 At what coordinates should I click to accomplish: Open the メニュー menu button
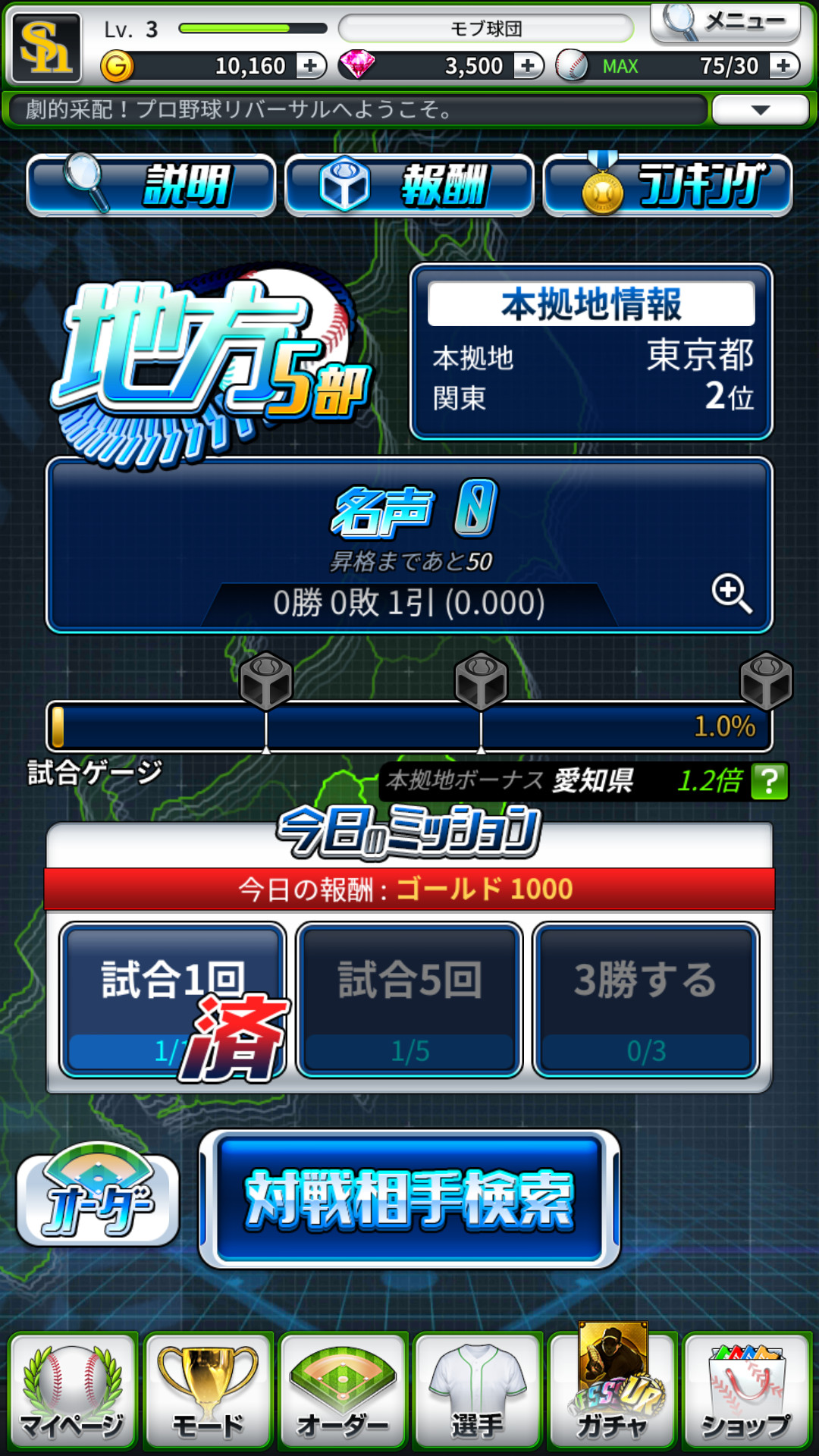[726, 23]
